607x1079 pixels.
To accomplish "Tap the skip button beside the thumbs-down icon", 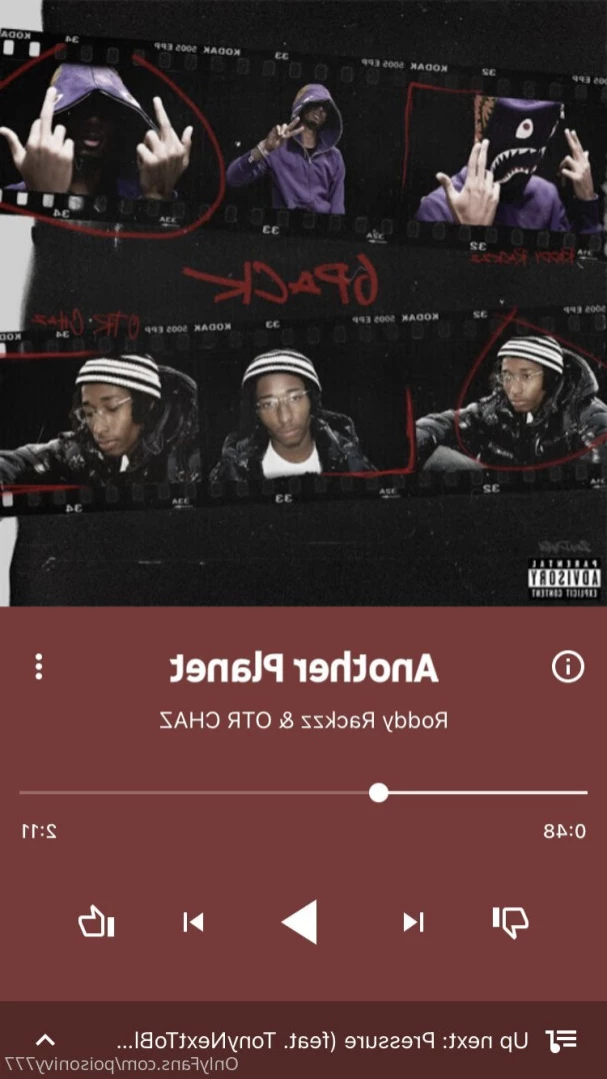I will [412, 922].
